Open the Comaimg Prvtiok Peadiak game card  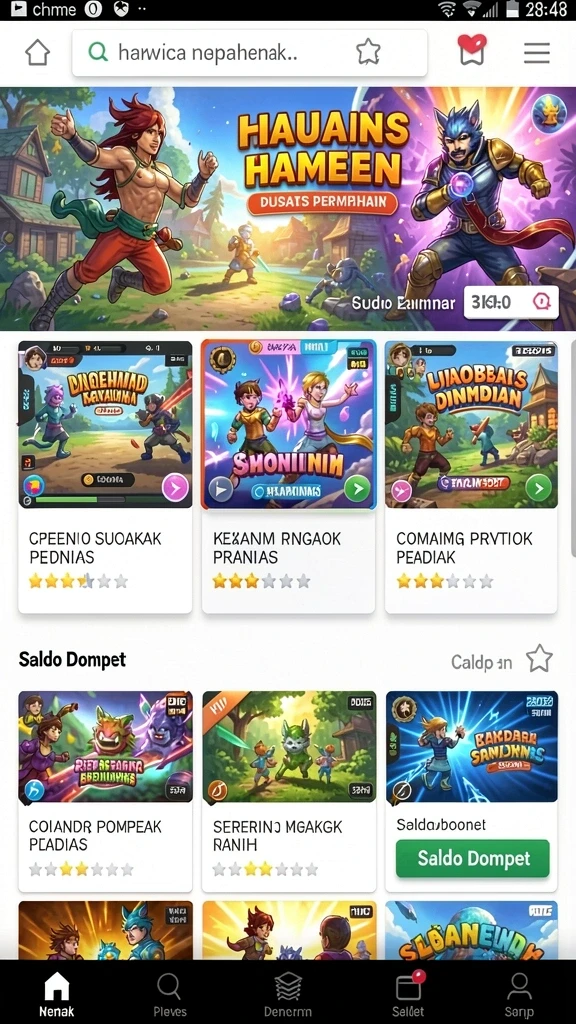tap(471, 477)
